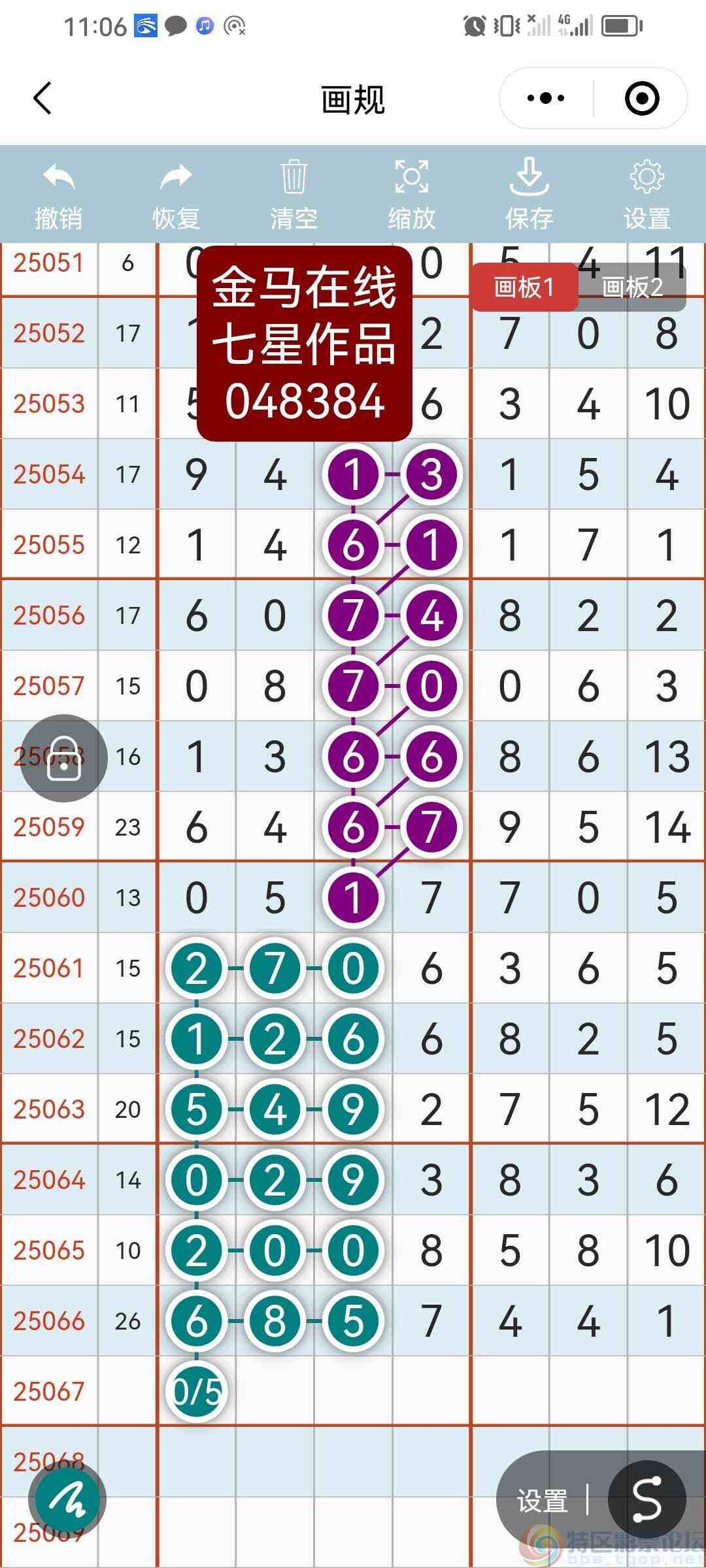Screen dimensions: 706x1568
Task: Redo the action with 恢复
Action: (x=176, y=195)
